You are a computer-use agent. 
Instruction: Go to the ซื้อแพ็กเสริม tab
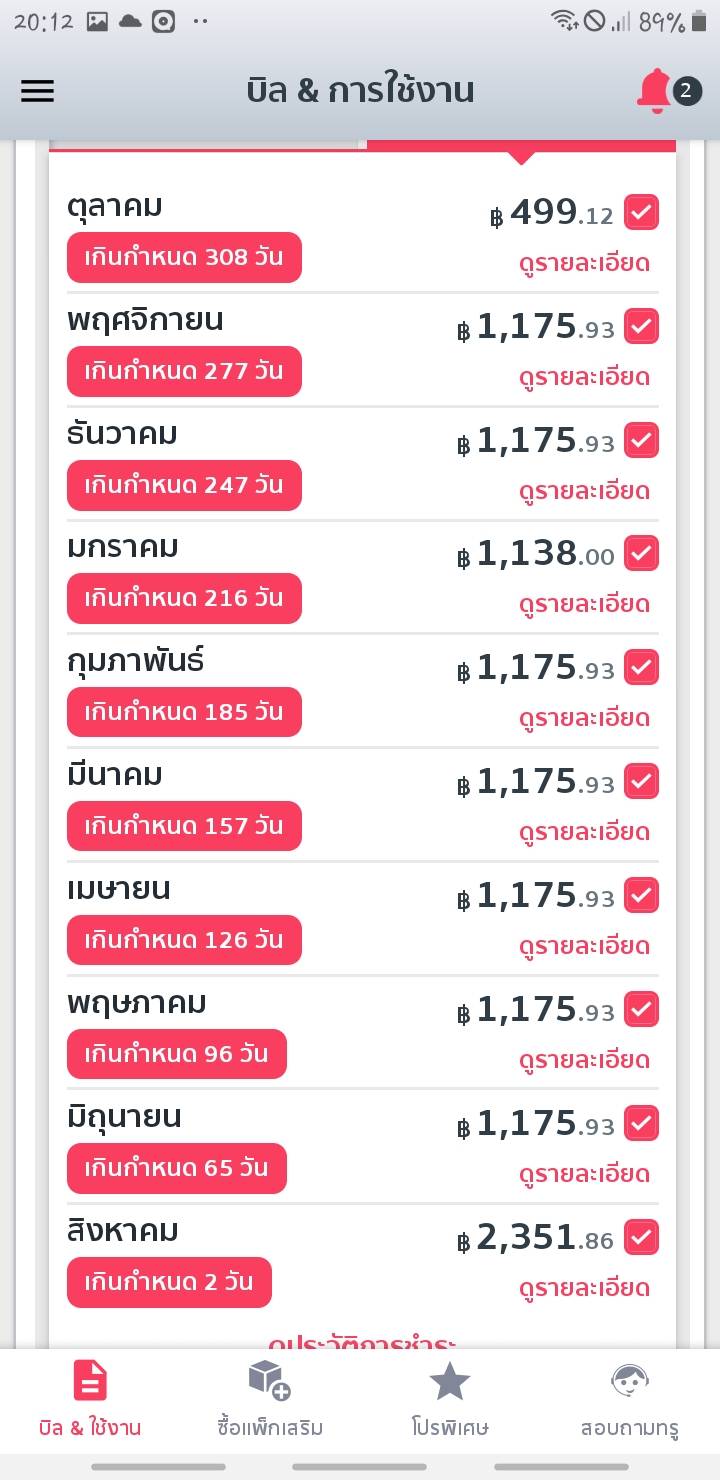[270, 1400]
